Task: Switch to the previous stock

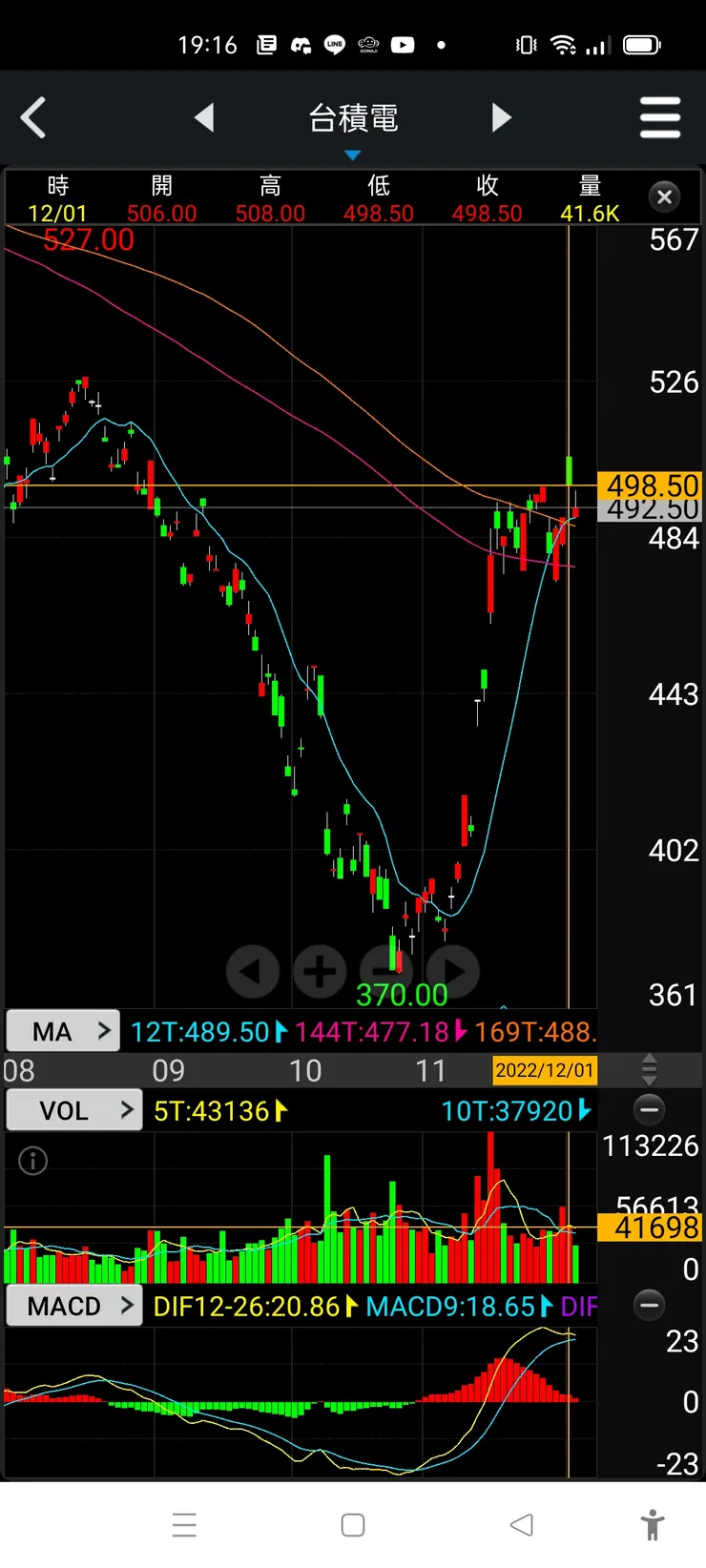Action: pyautogui.click(x=203, y=118)
